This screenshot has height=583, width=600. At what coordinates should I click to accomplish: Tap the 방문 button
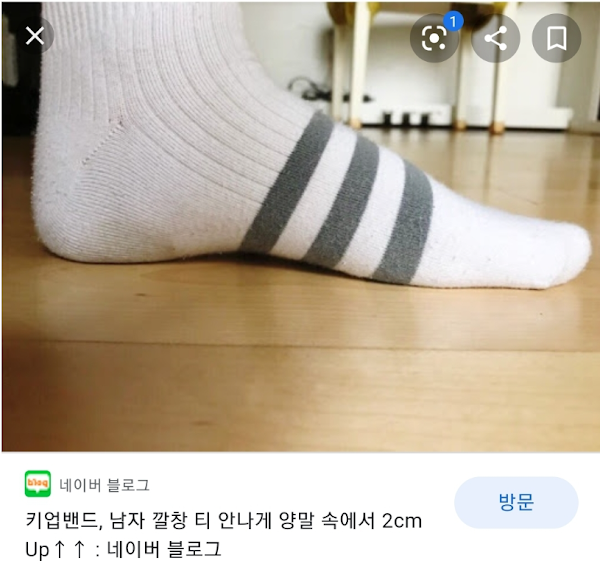click(516, 502)
